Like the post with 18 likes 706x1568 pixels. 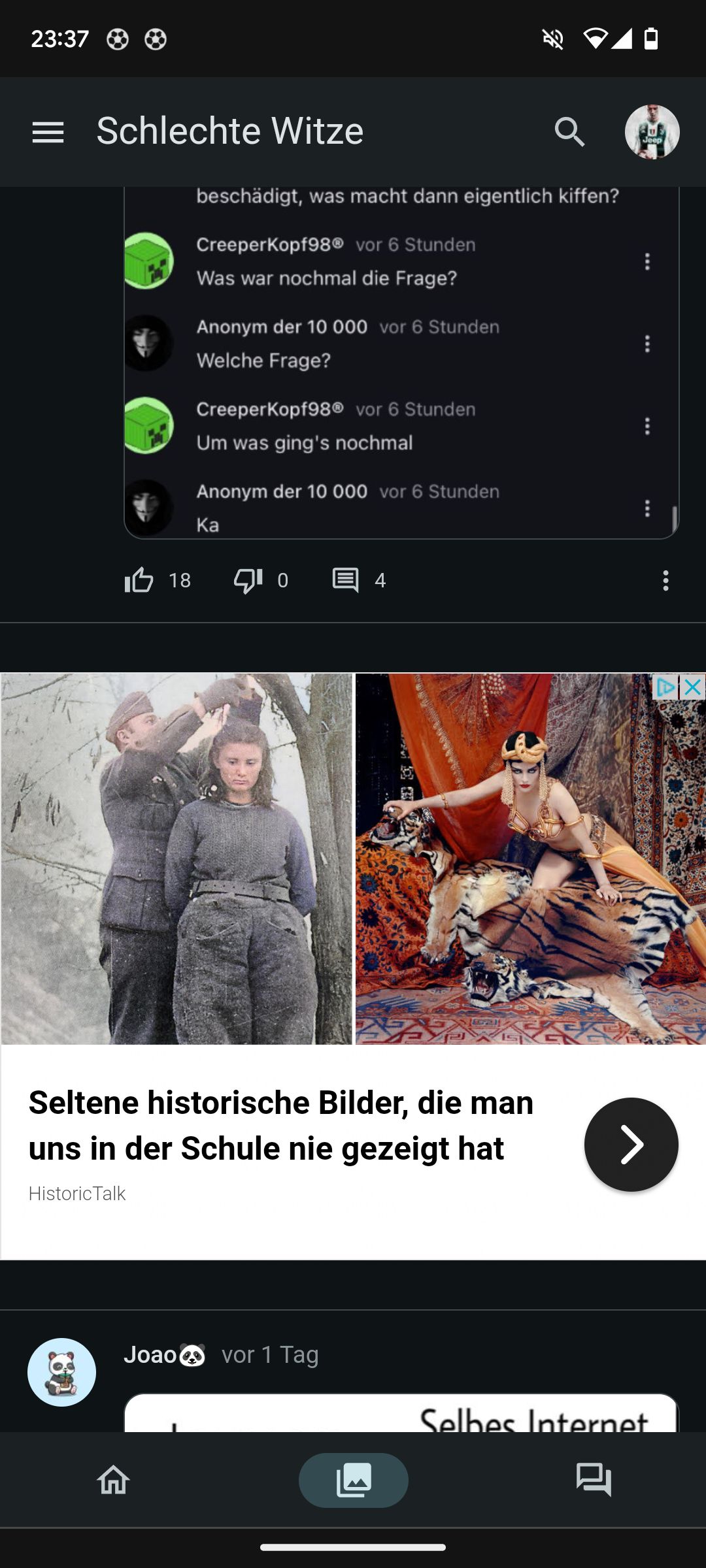(139, 580)
